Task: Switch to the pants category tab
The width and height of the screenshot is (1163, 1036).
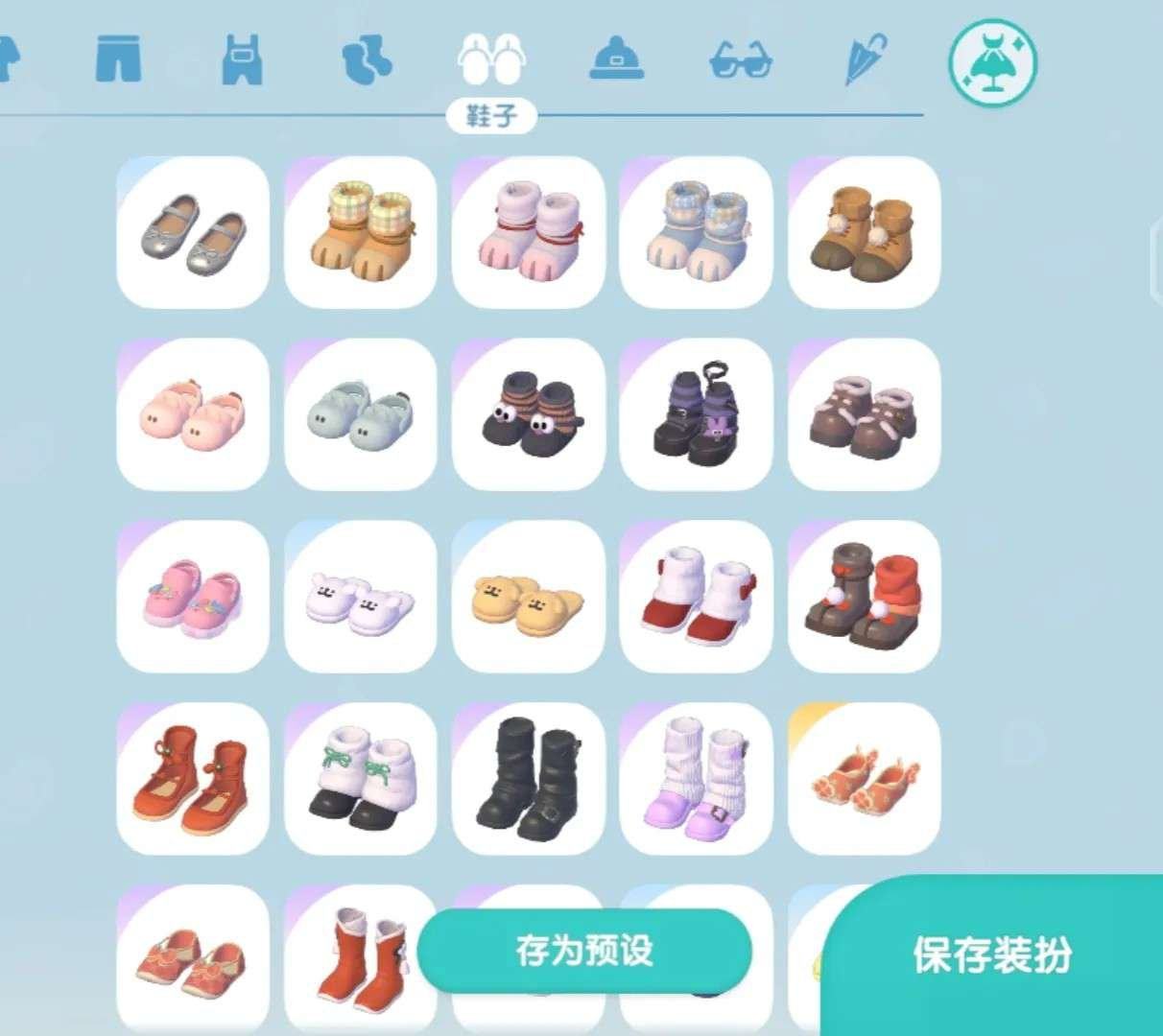Action: pos(119,59)
